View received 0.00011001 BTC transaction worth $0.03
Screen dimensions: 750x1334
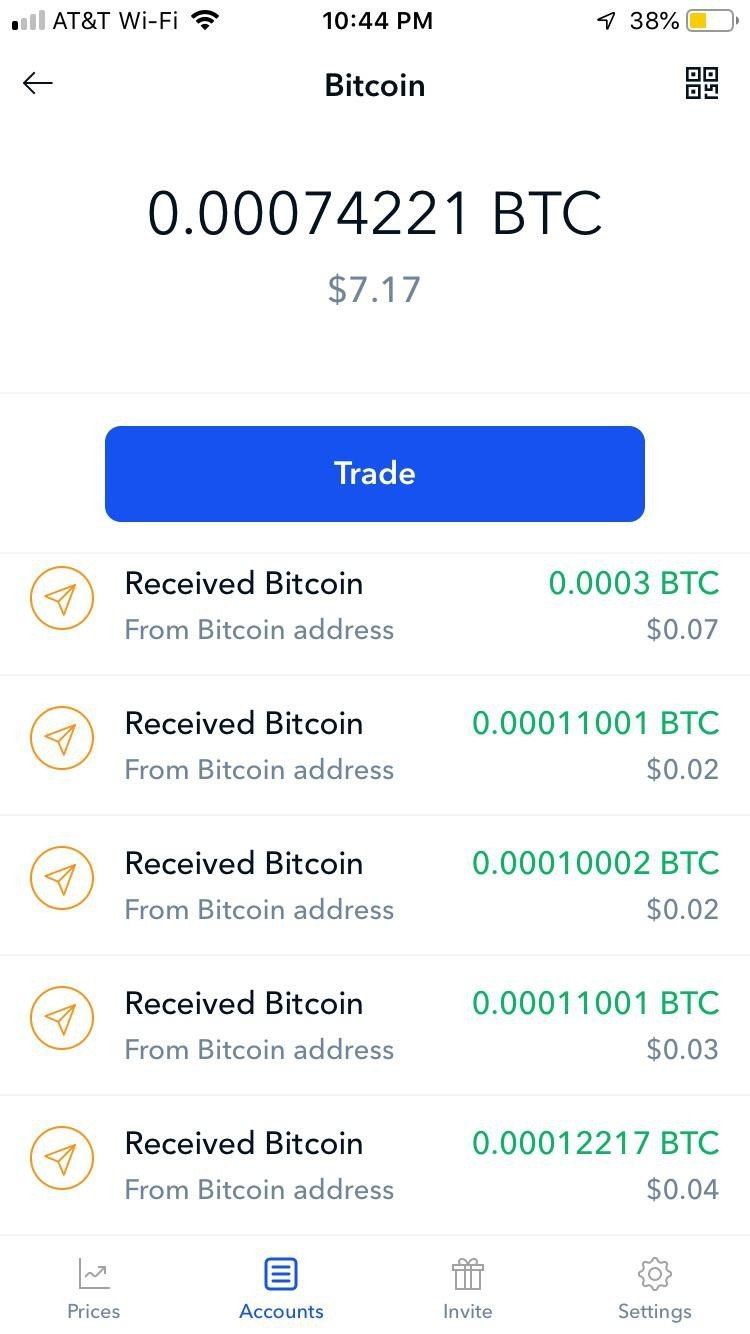tap(374, 1026)
